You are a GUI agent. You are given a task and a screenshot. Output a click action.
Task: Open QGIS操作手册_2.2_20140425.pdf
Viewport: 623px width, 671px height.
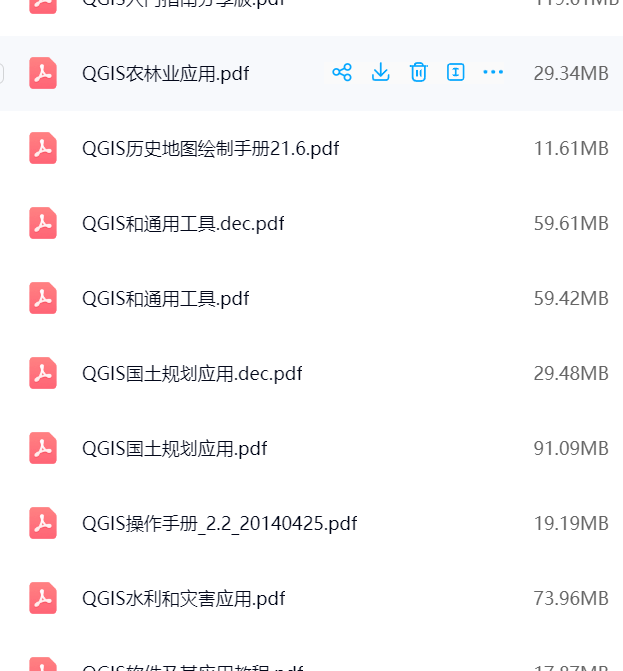tap(219, 524)
